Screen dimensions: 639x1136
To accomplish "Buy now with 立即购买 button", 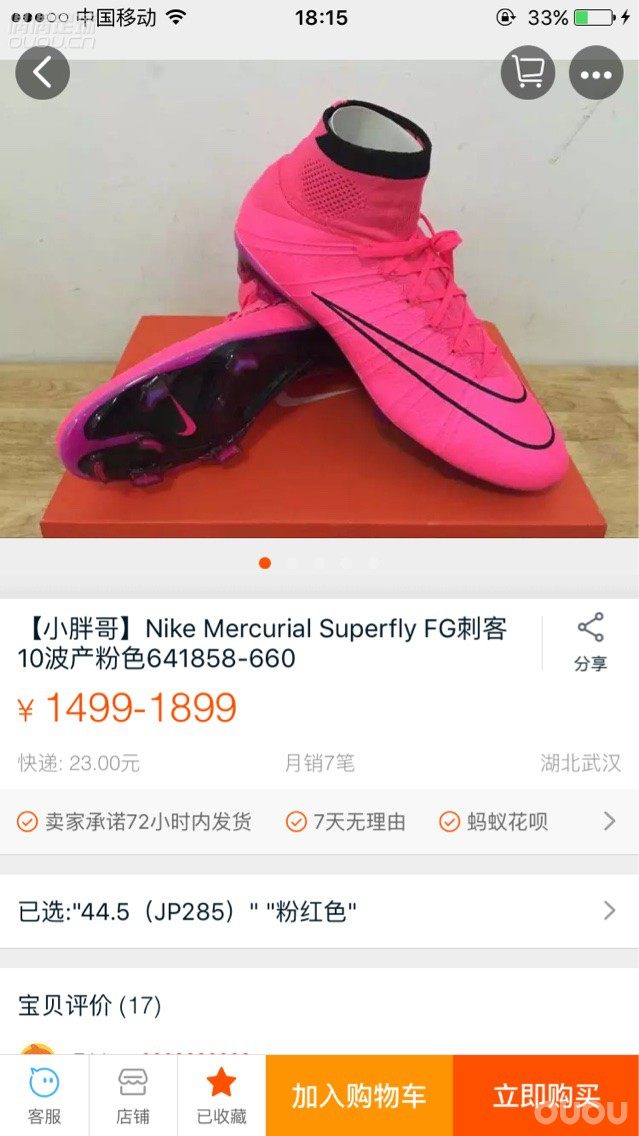I will [546, 1095].
